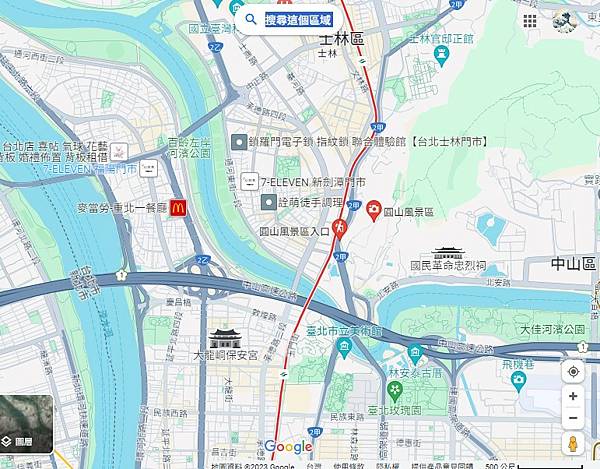The width and height of the screenshot is (600, 469).
Task: Open the 麥當勞-重北一餐廳 McDonald's marker
Action: pos(178,208)
